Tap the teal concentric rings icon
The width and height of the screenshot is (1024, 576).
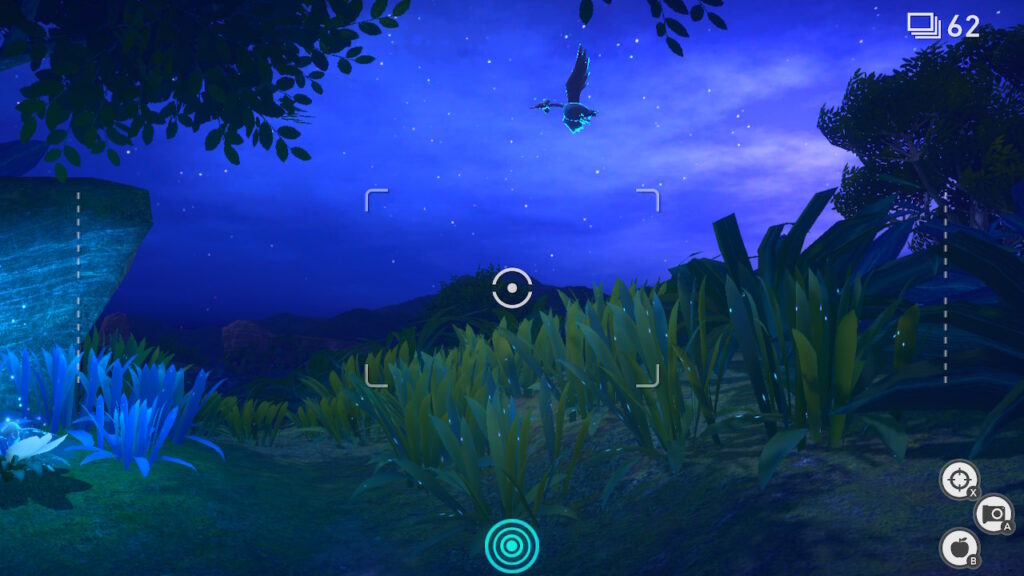click(x=512, y=546)
